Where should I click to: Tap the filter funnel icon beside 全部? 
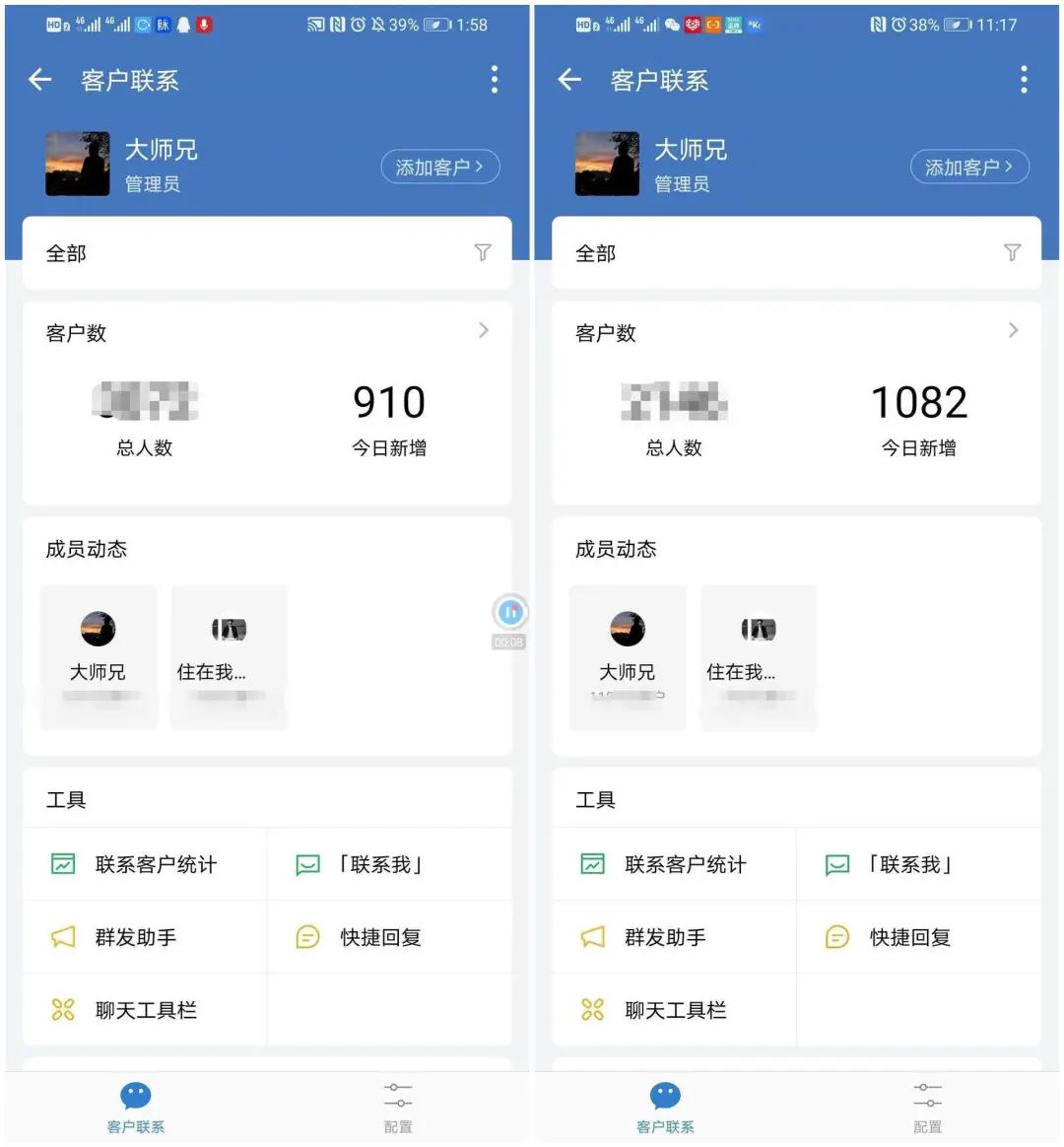482,252
